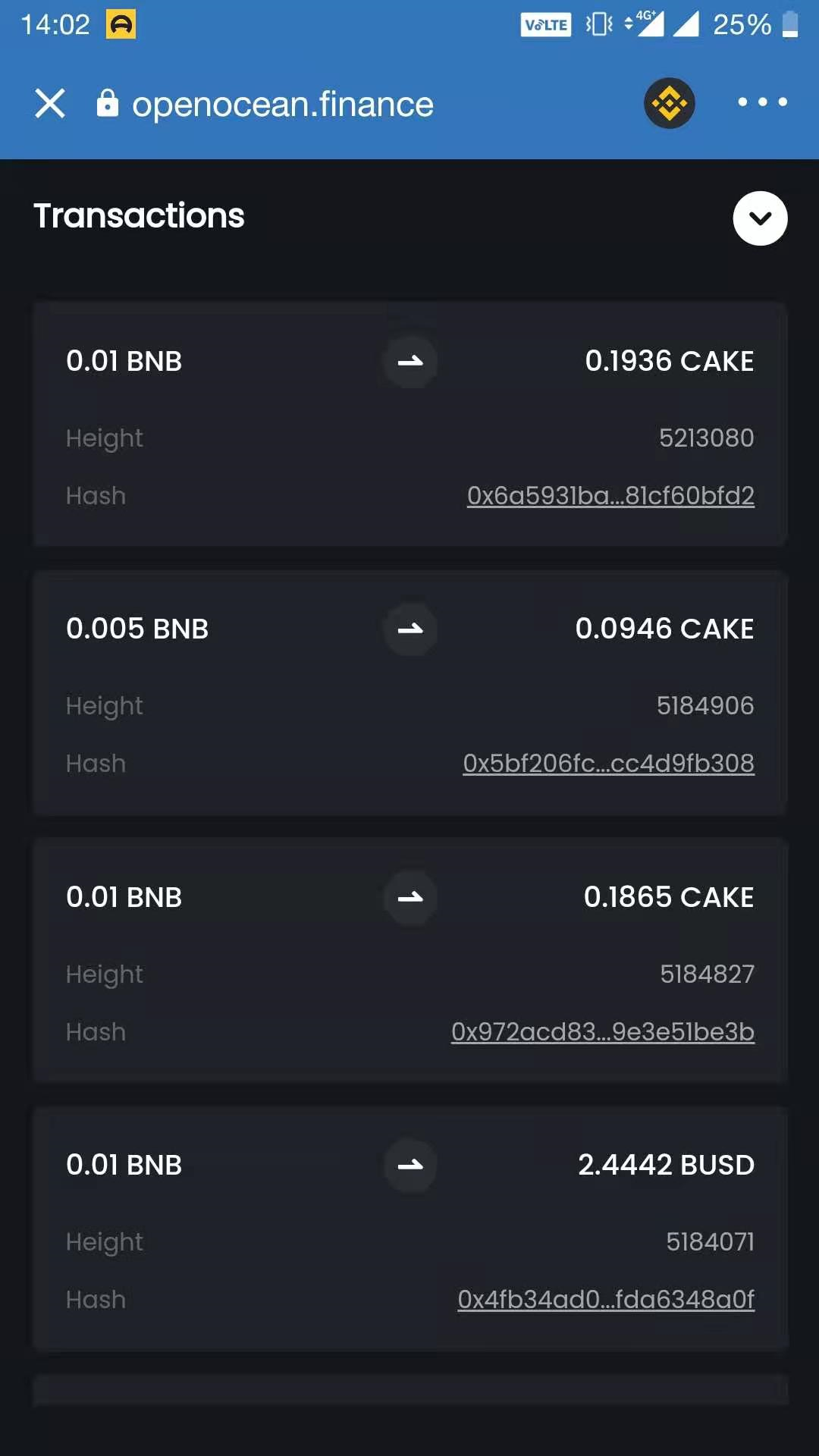Open hash link 0x6a5931ba...81cf60bfd2
The width and height of the screenshot is (819, 1456).
coord(610,495)
